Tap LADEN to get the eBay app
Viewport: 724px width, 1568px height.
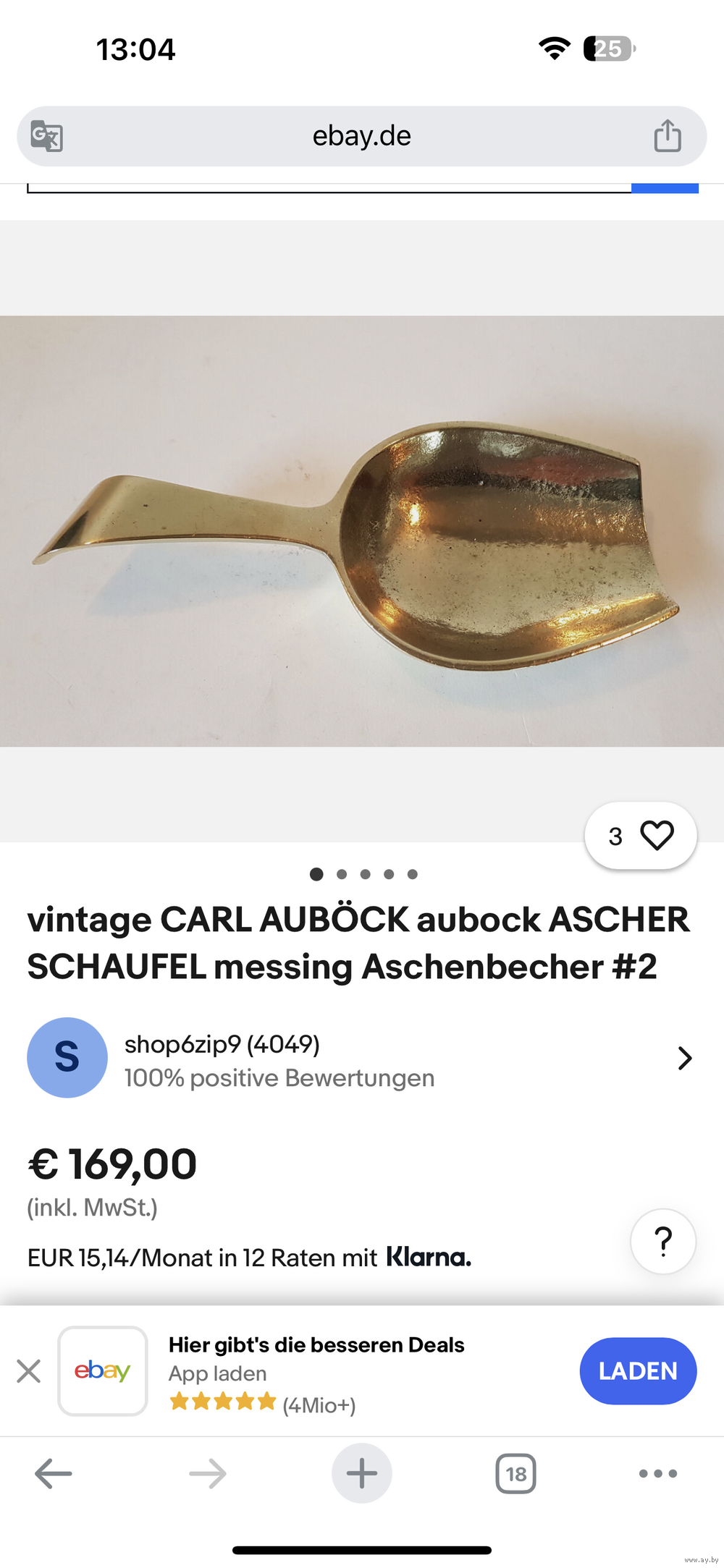point(638,1370)
